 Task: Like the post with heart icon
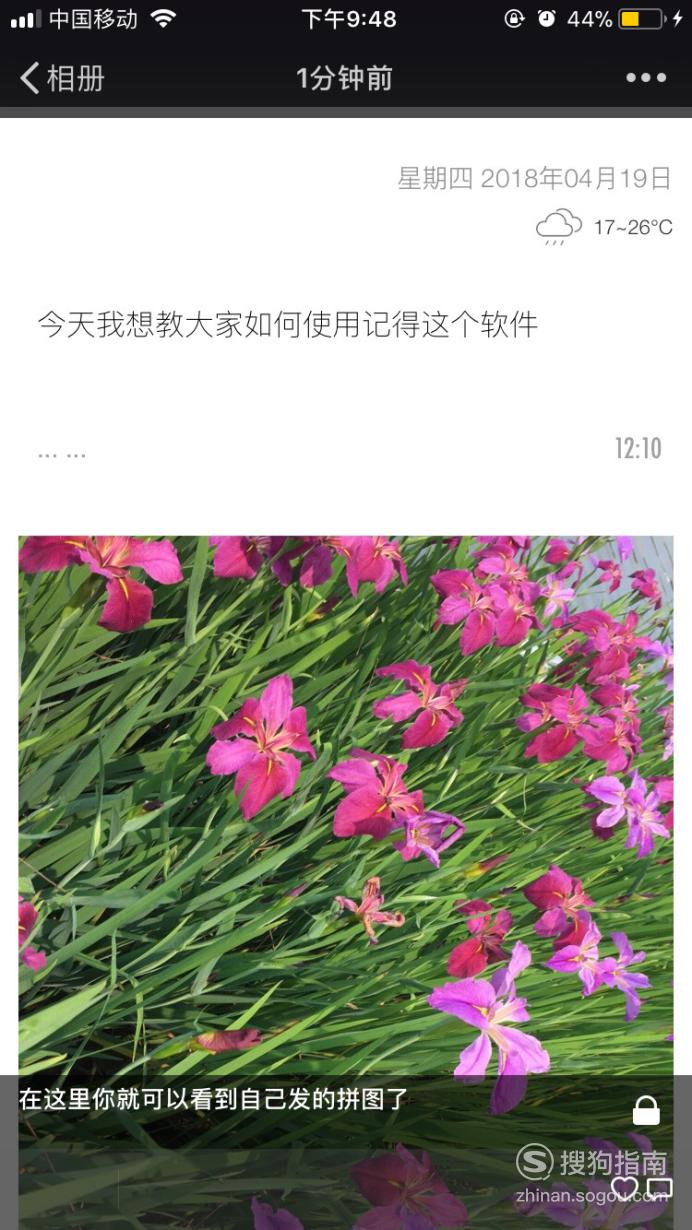(x=624, y=1188)
